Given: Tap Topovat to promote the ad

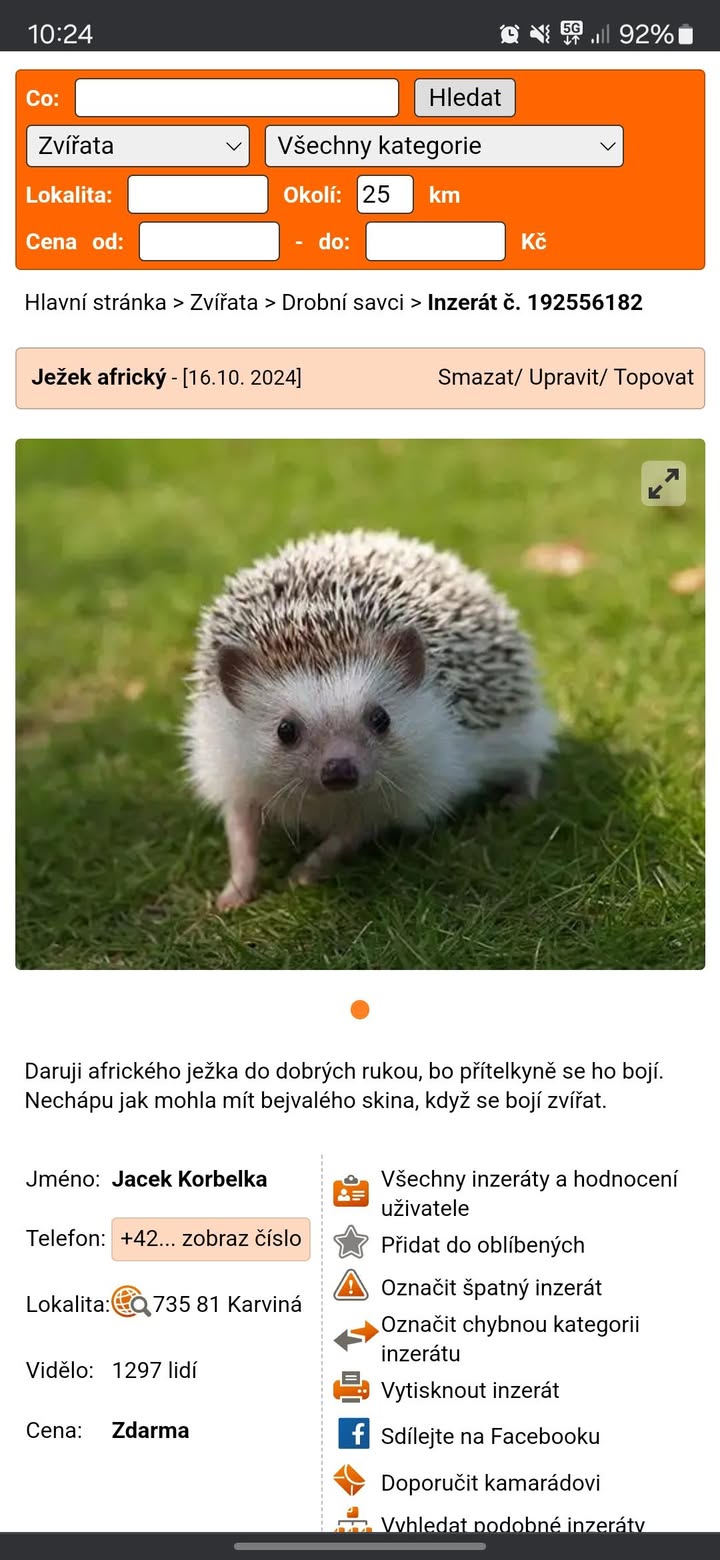Looking at the screenshot, I should click(654, 377).
